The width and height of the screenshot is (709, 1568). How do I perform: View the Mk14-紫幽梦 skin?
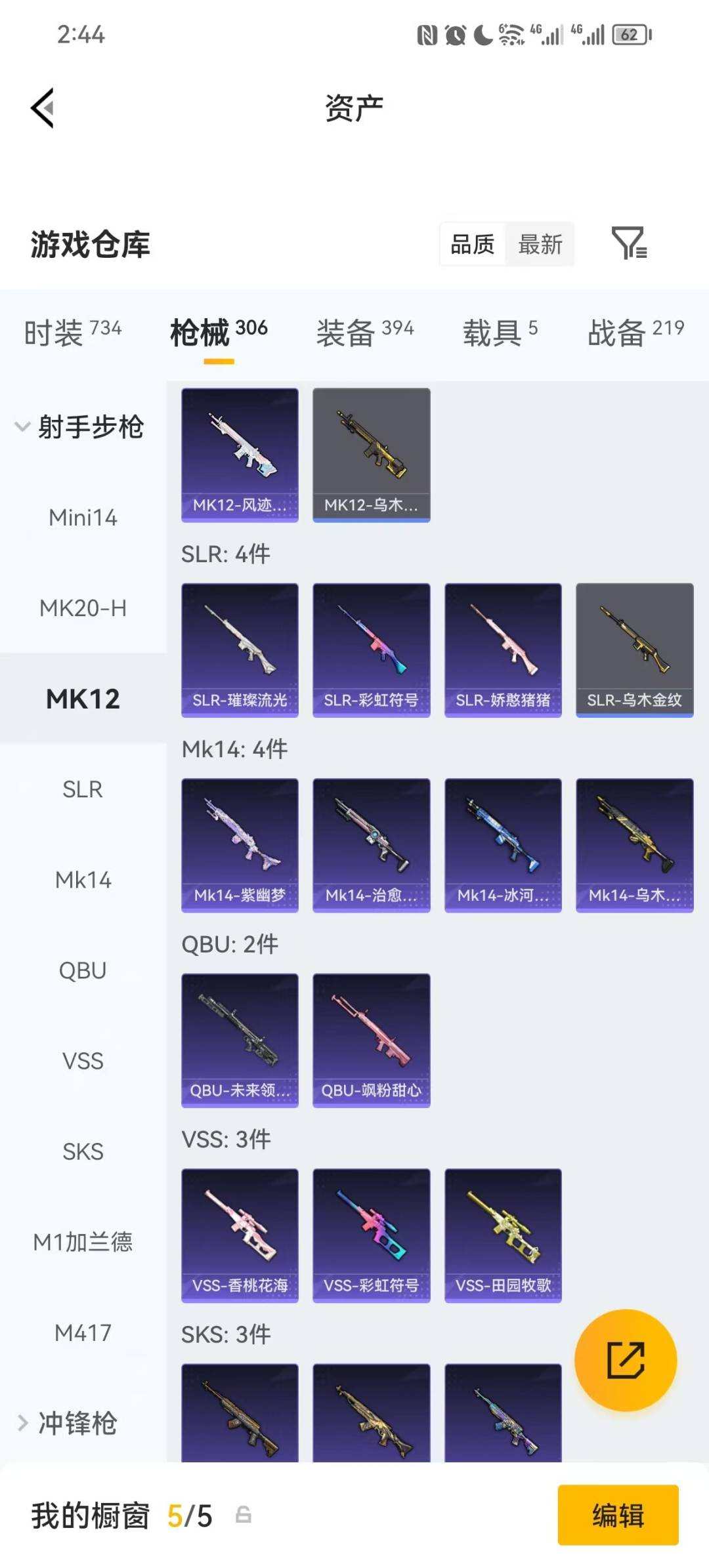[240, 845]
